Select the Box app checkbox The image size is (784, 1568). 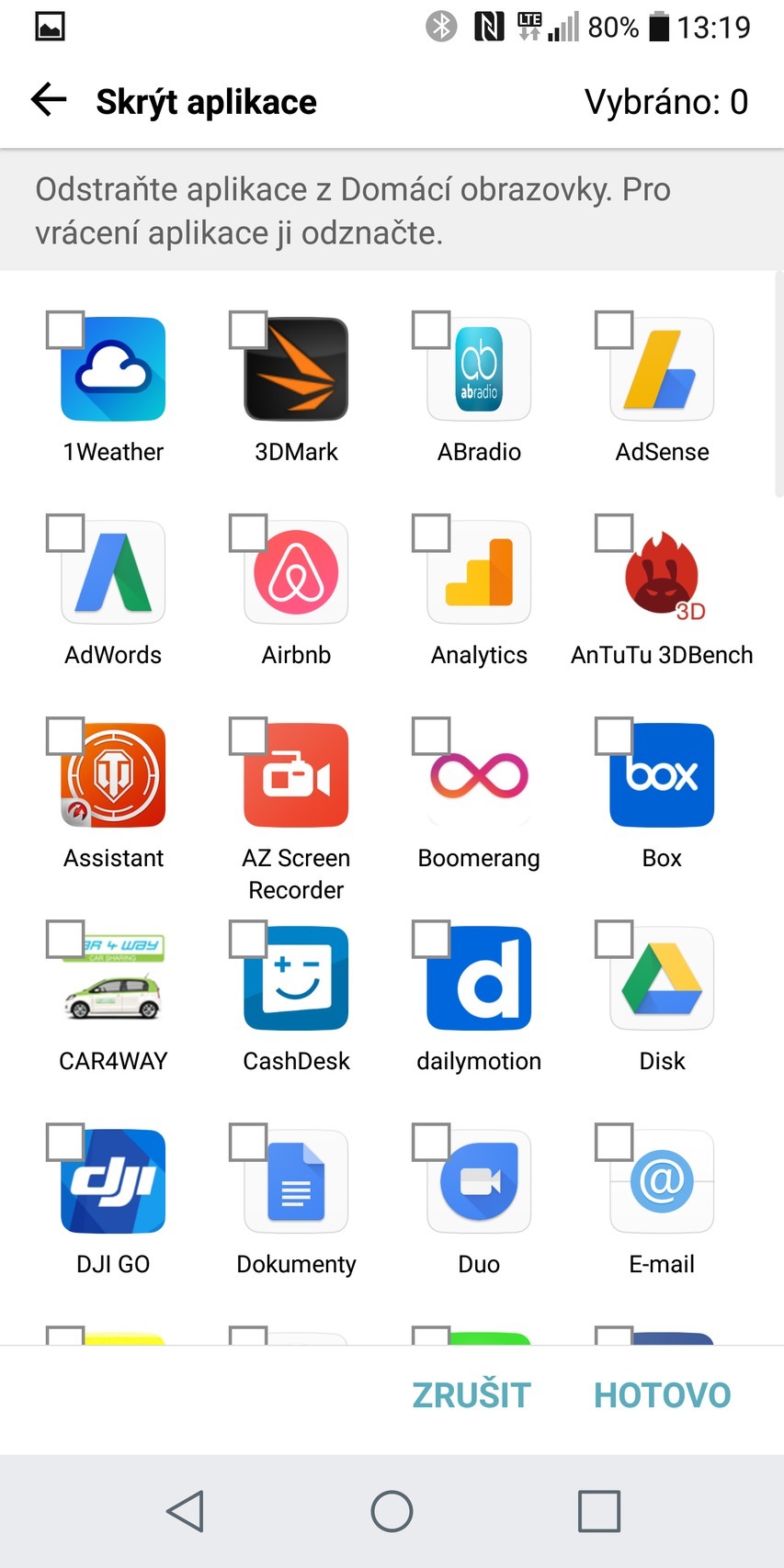coord(614,737)
